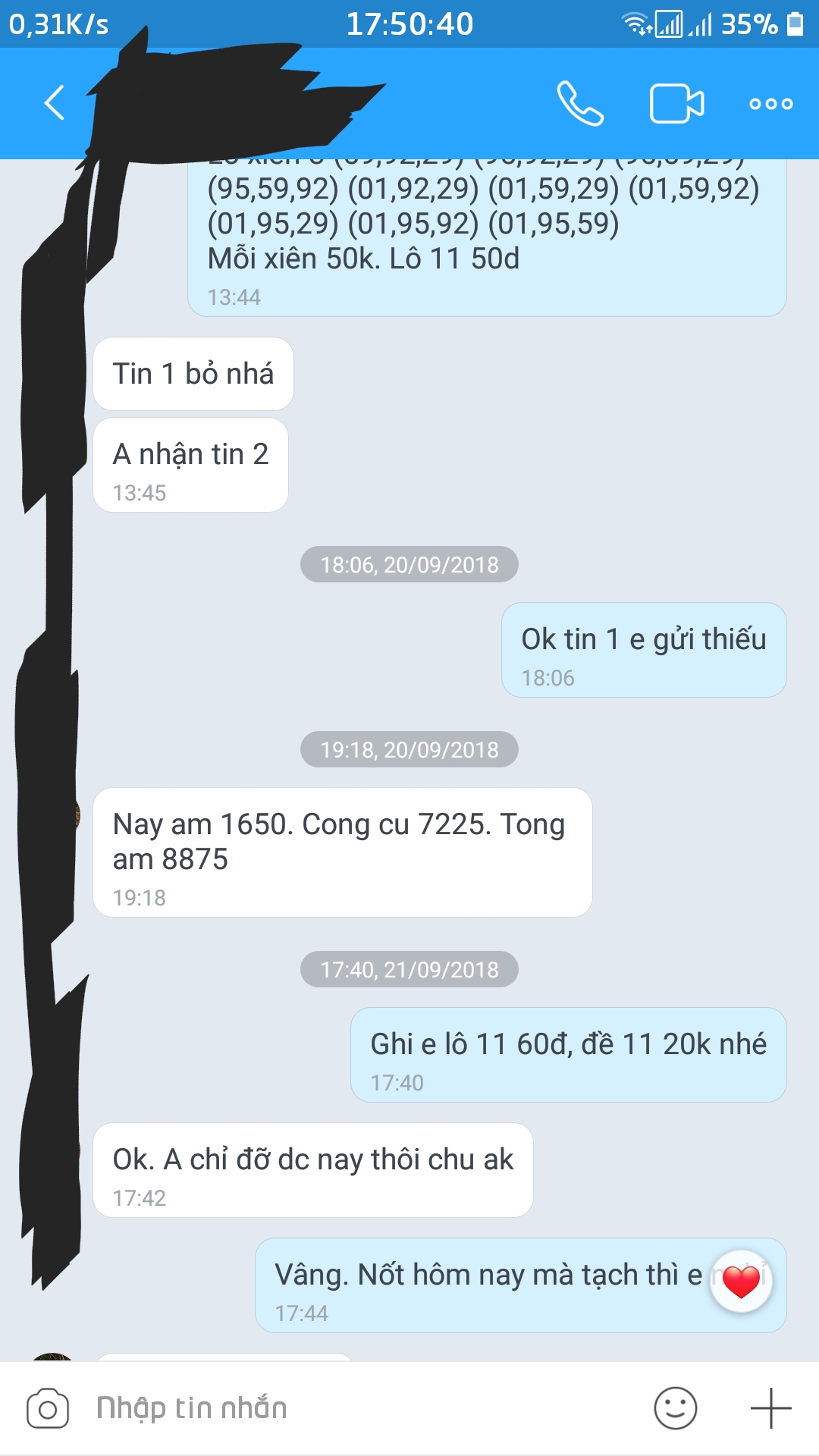Open the more options menu
Screen dimensions: 819x1456
click(770, 104)
